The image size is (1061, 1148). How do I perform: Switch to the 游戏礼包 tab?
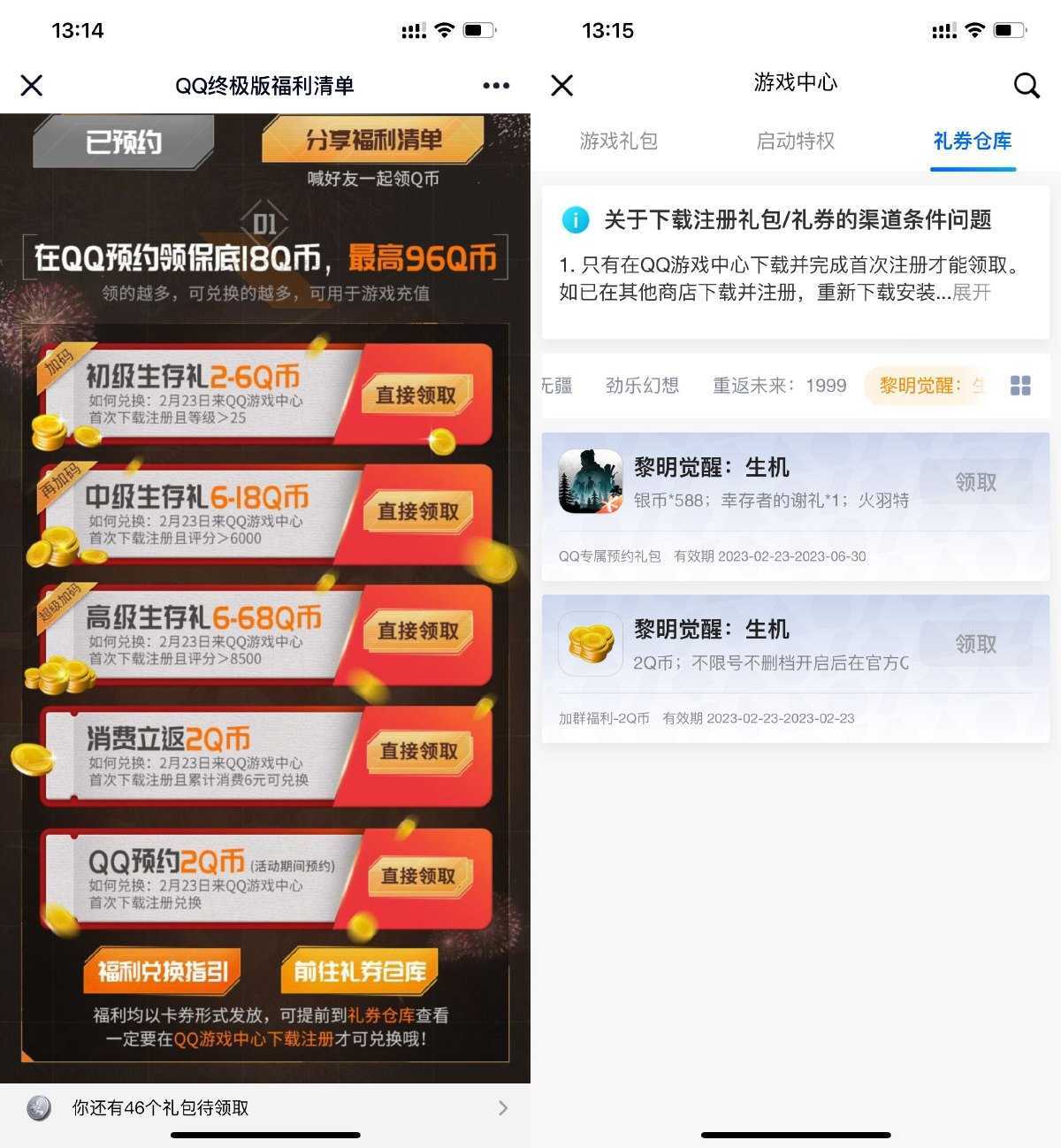[x=618, y=142]
